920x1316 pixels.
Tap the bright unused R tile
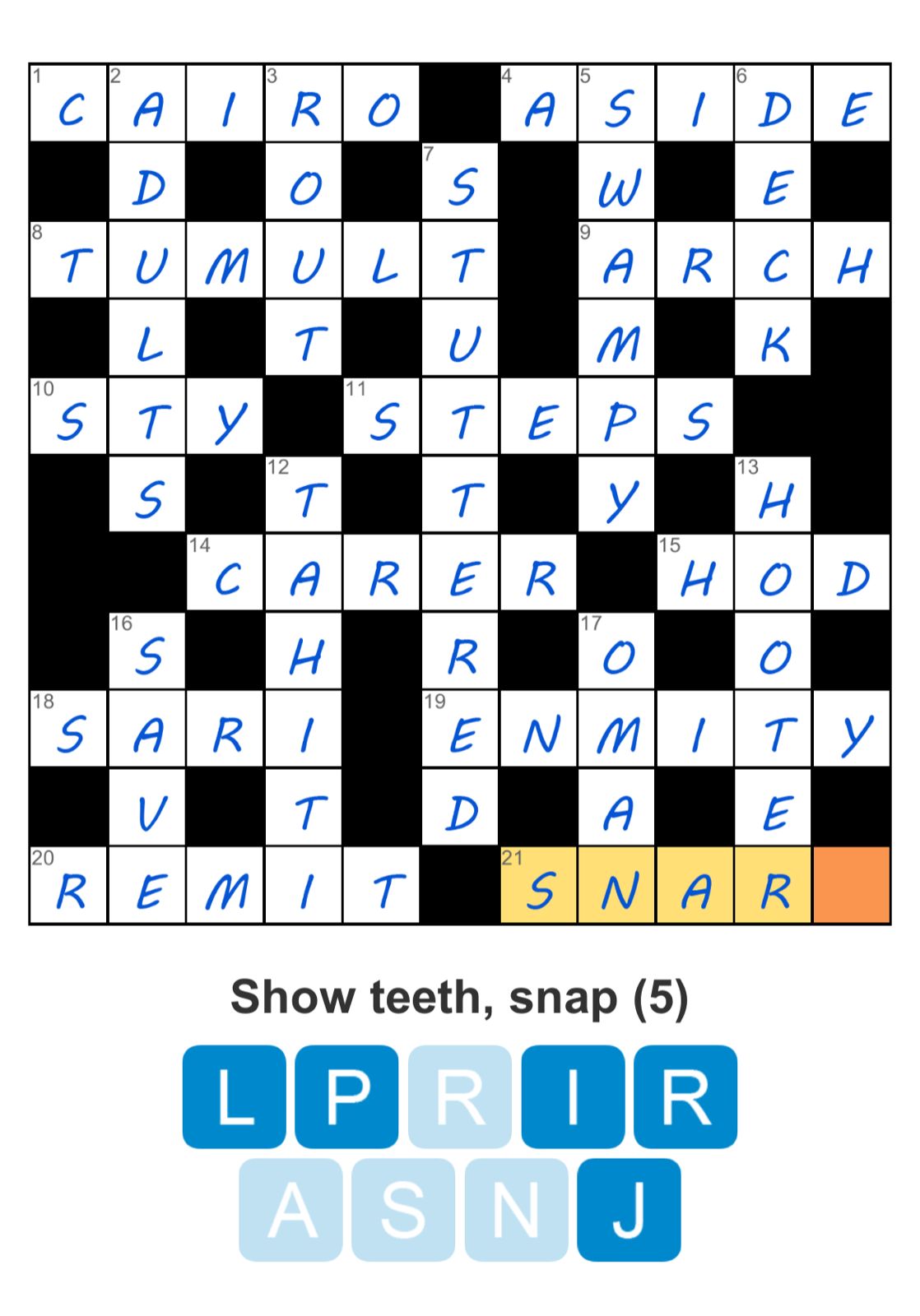pyautogui.click(x=685, y=1096)
